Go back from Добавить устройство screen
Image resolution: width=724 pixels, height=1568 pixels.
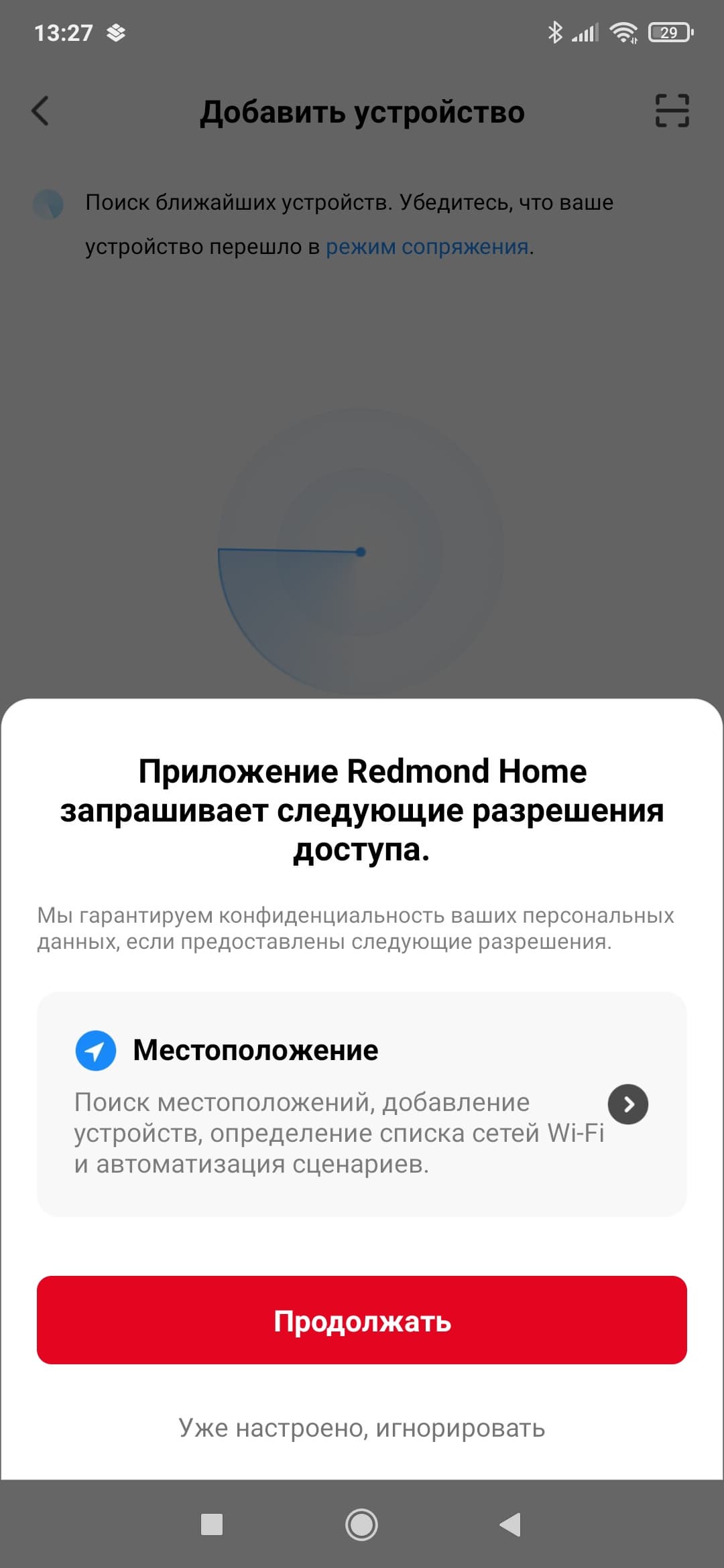point(41,111)
